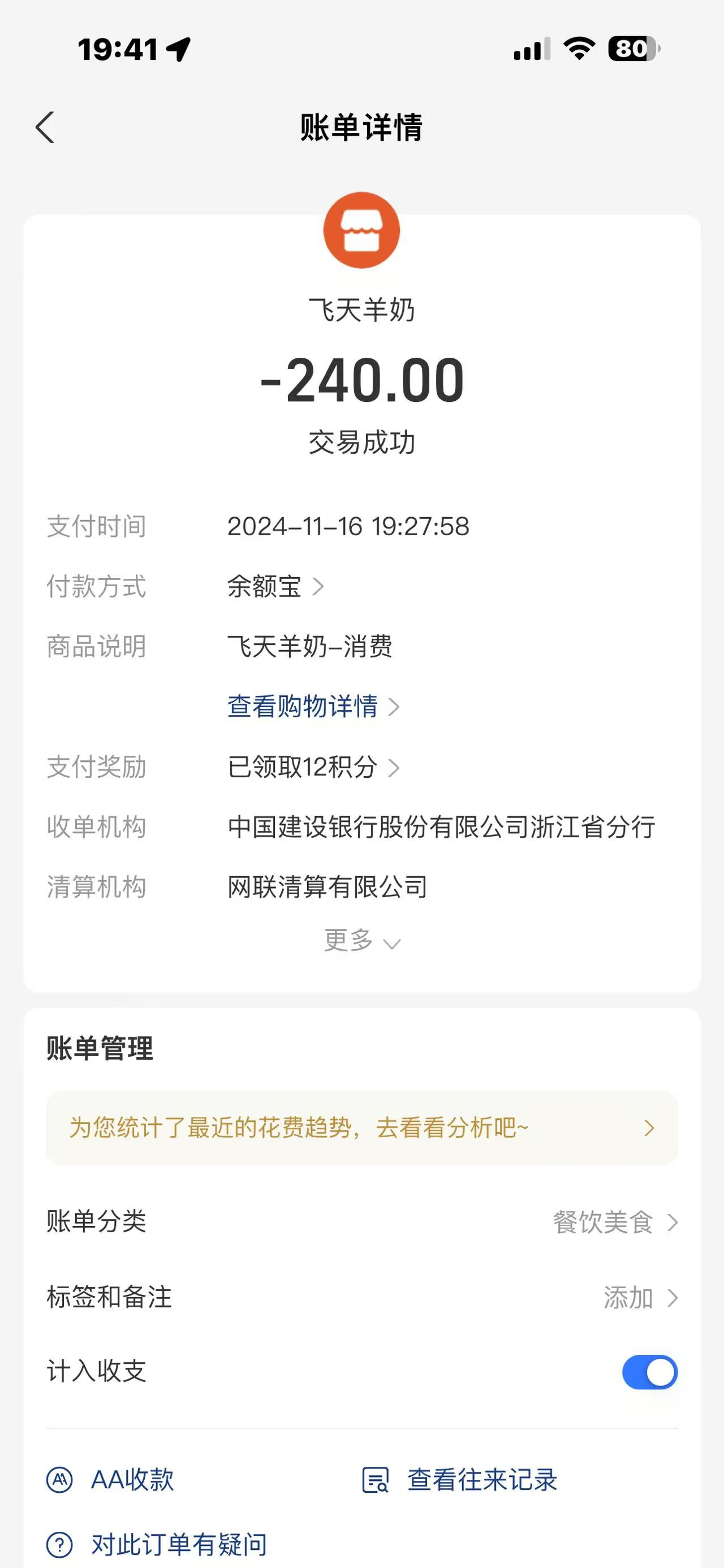Go back from the 账单详情 page

click(45, 127)
